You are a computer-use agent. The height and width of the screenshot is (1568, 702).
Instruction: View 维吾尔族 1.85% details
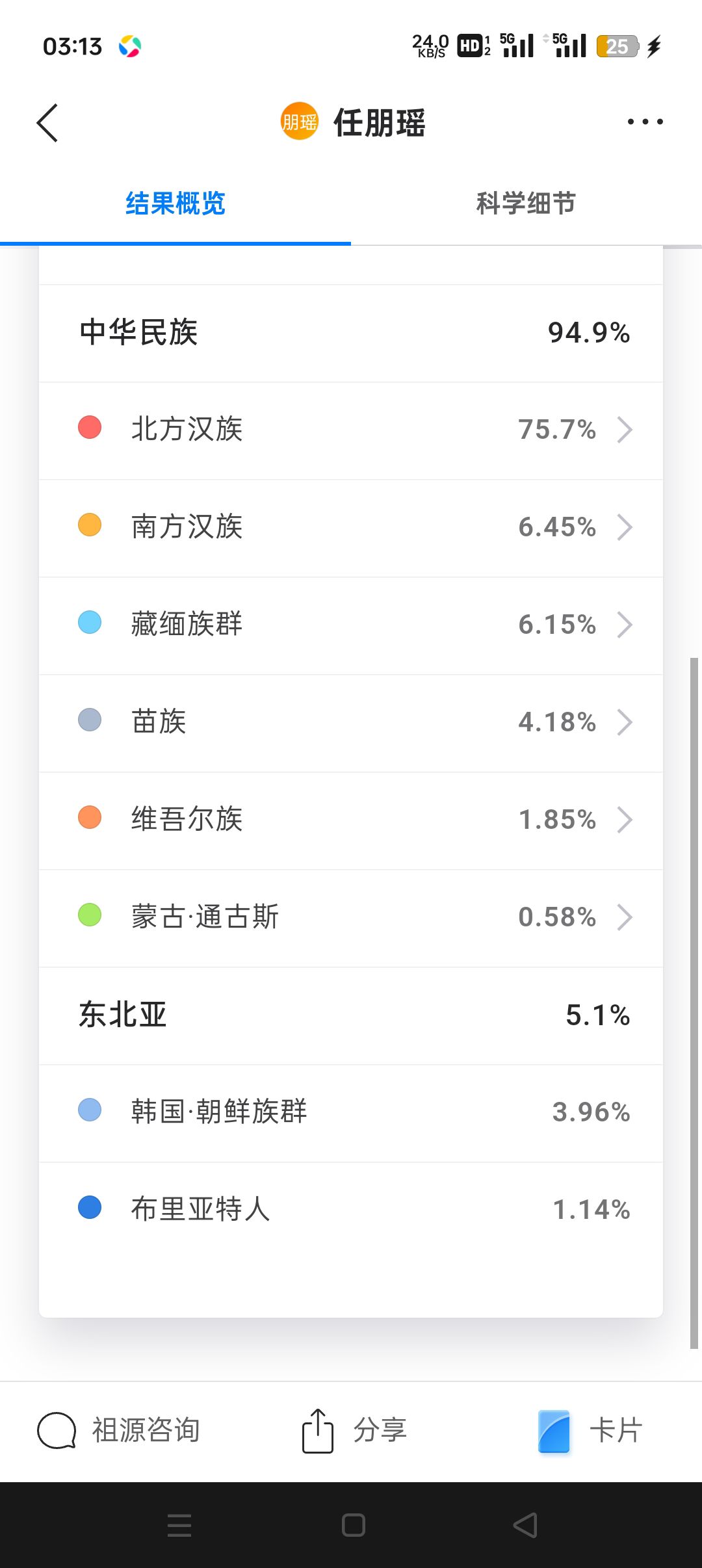tap(351, 820)
